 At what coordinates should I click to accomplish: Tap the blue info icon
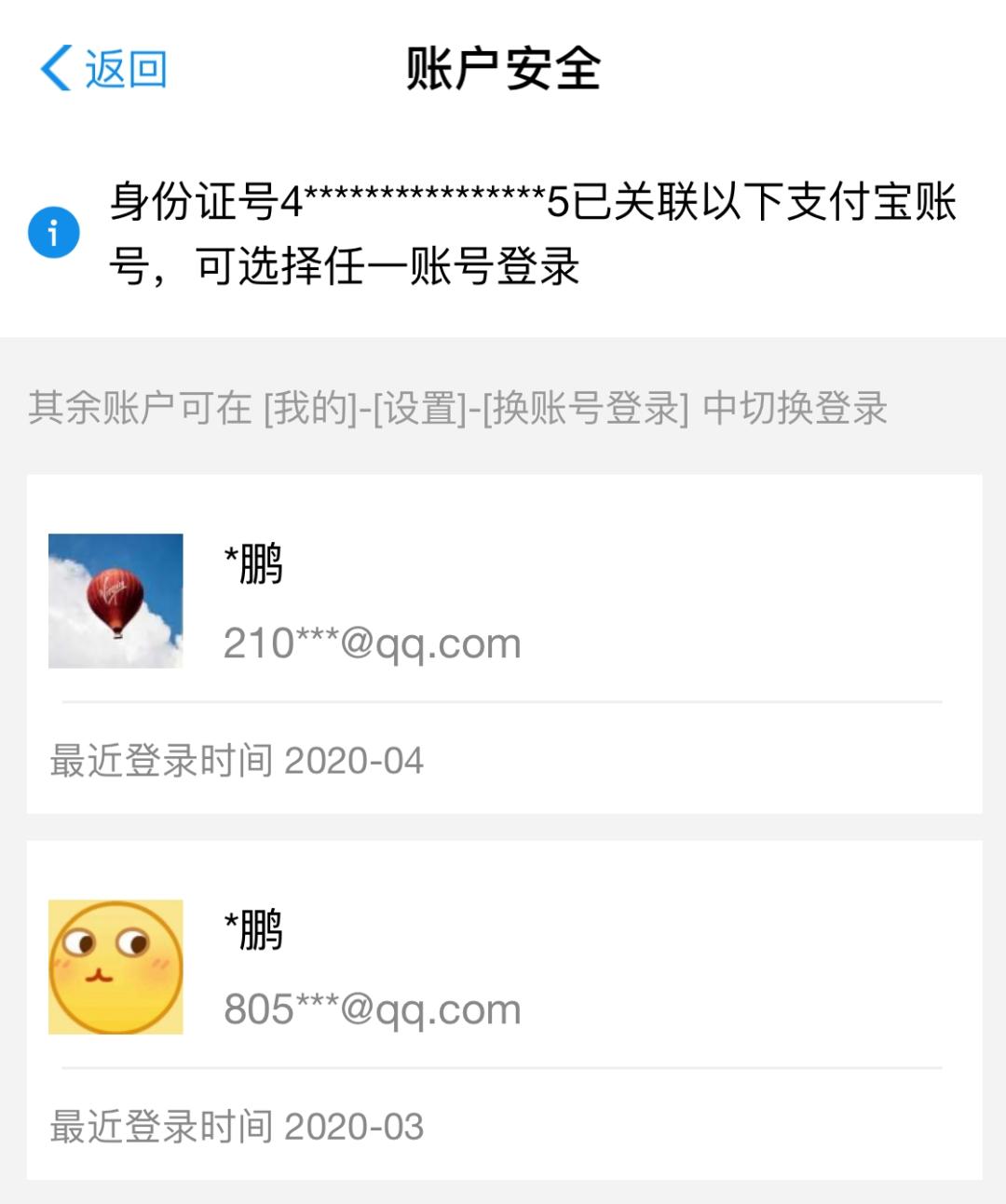point(53,233)
